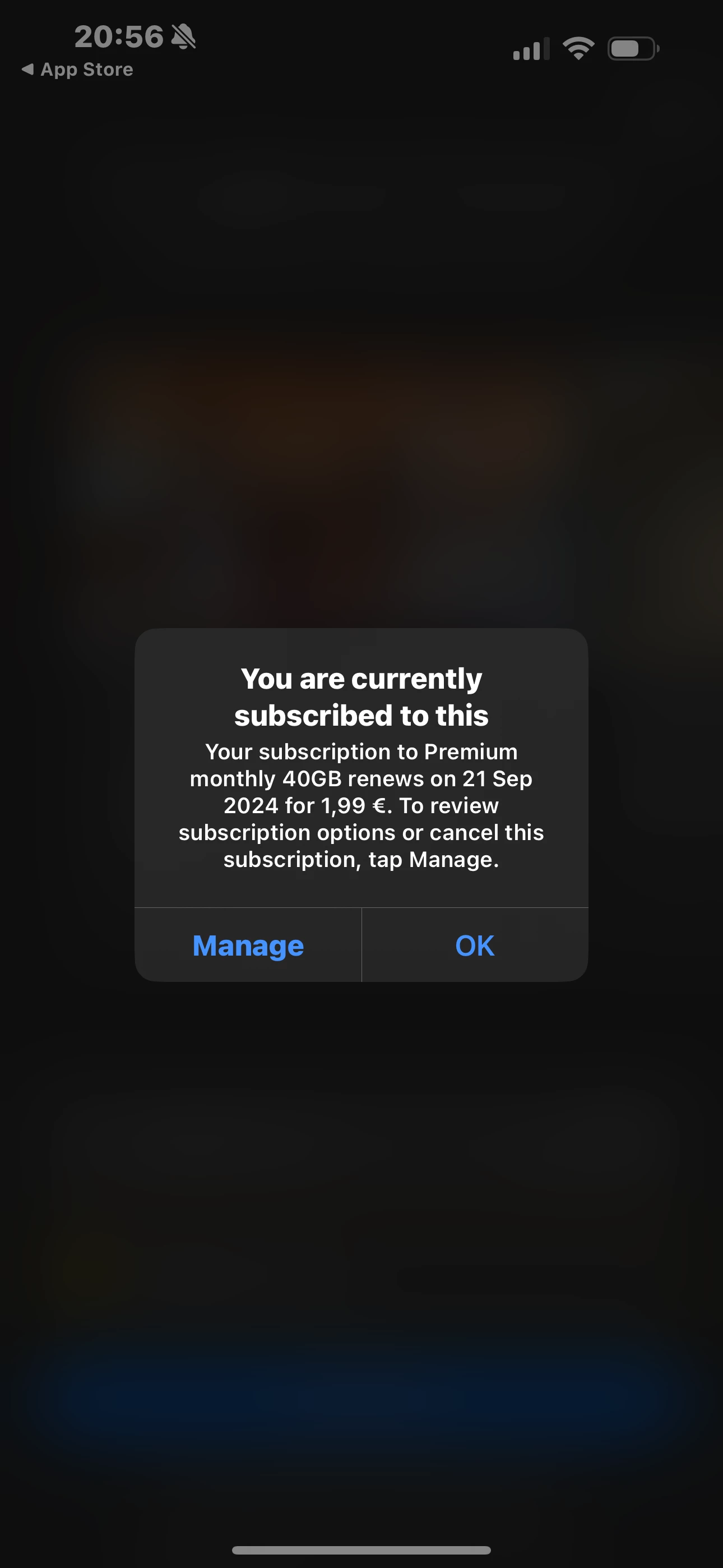Return to the App Store
723x1568 pixels.
click(x=78, y=70)
